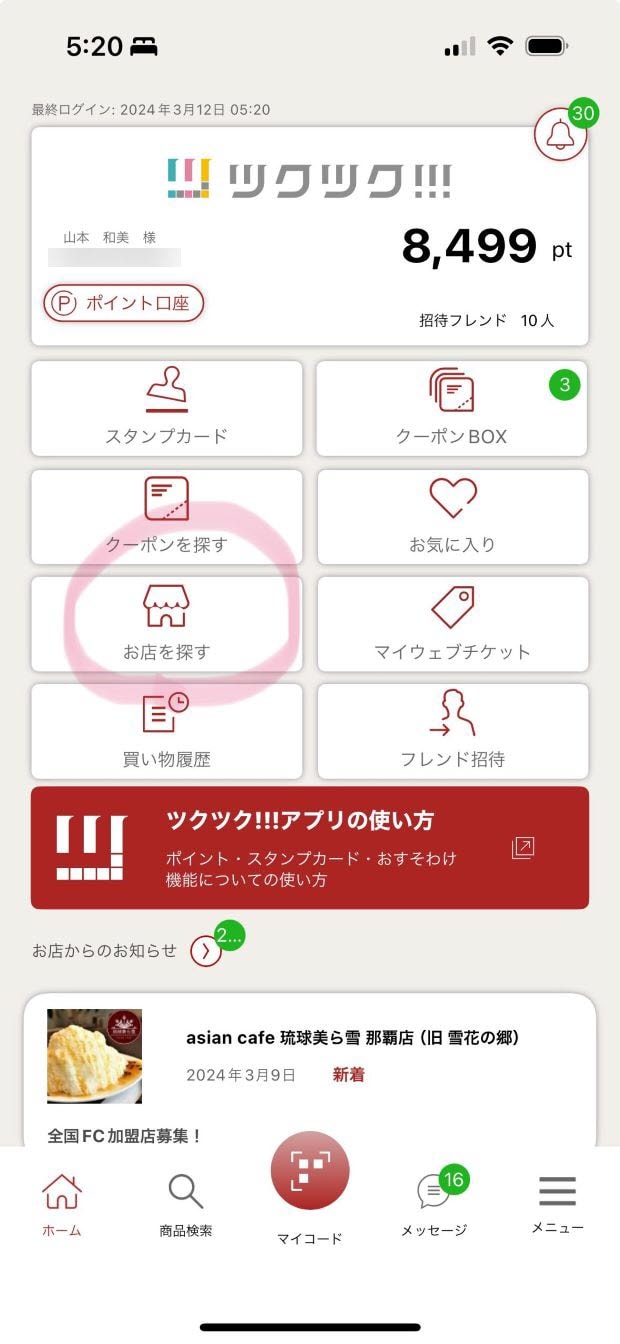Screen dimensions: 620x1344
Task: Open クーポンBOX
Action: (452, 408)
